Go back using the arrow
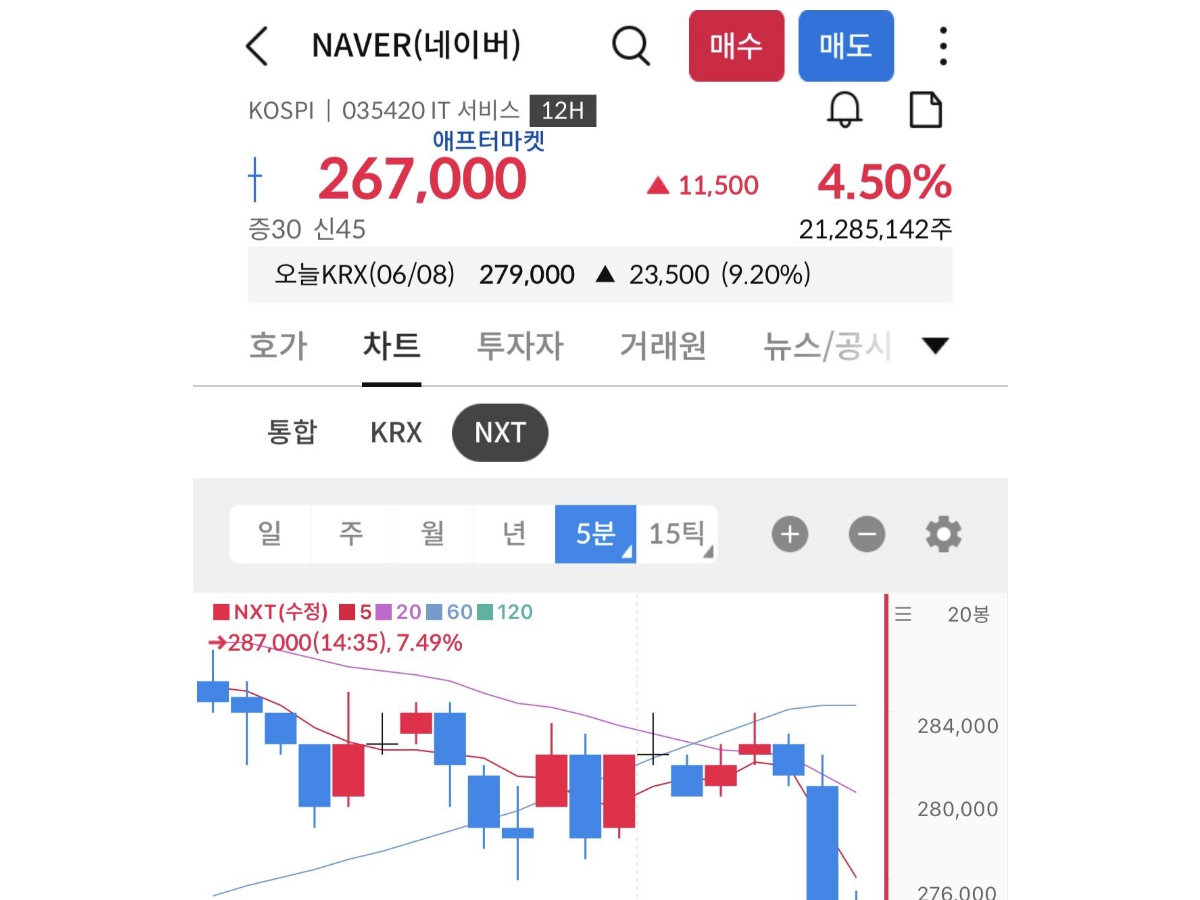The width and height of the screenshot is (1200, 900). click(257, 46)
